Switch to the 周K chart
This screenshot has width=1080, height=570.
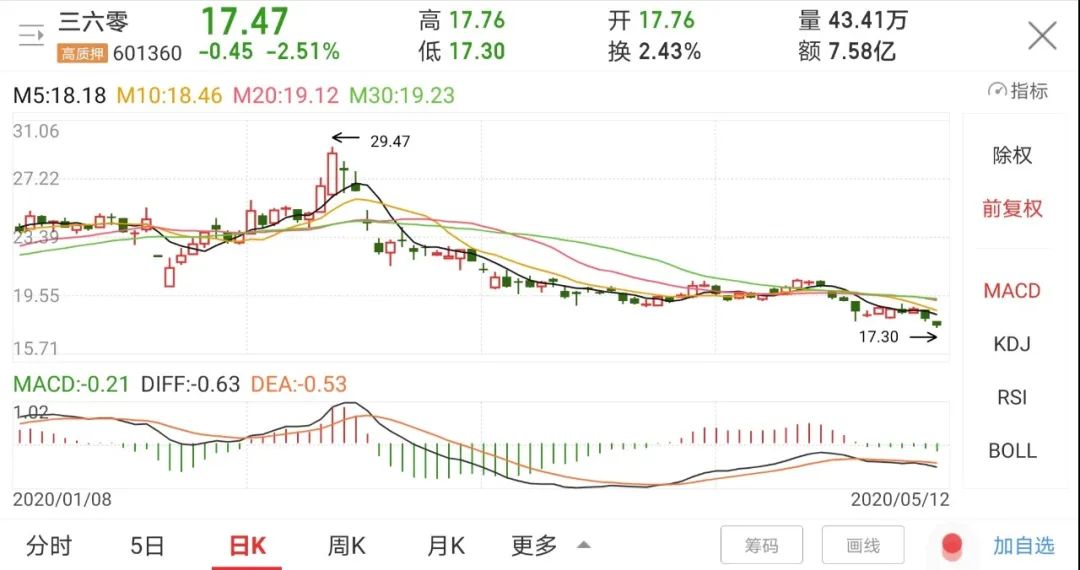(x=346, y=546)
